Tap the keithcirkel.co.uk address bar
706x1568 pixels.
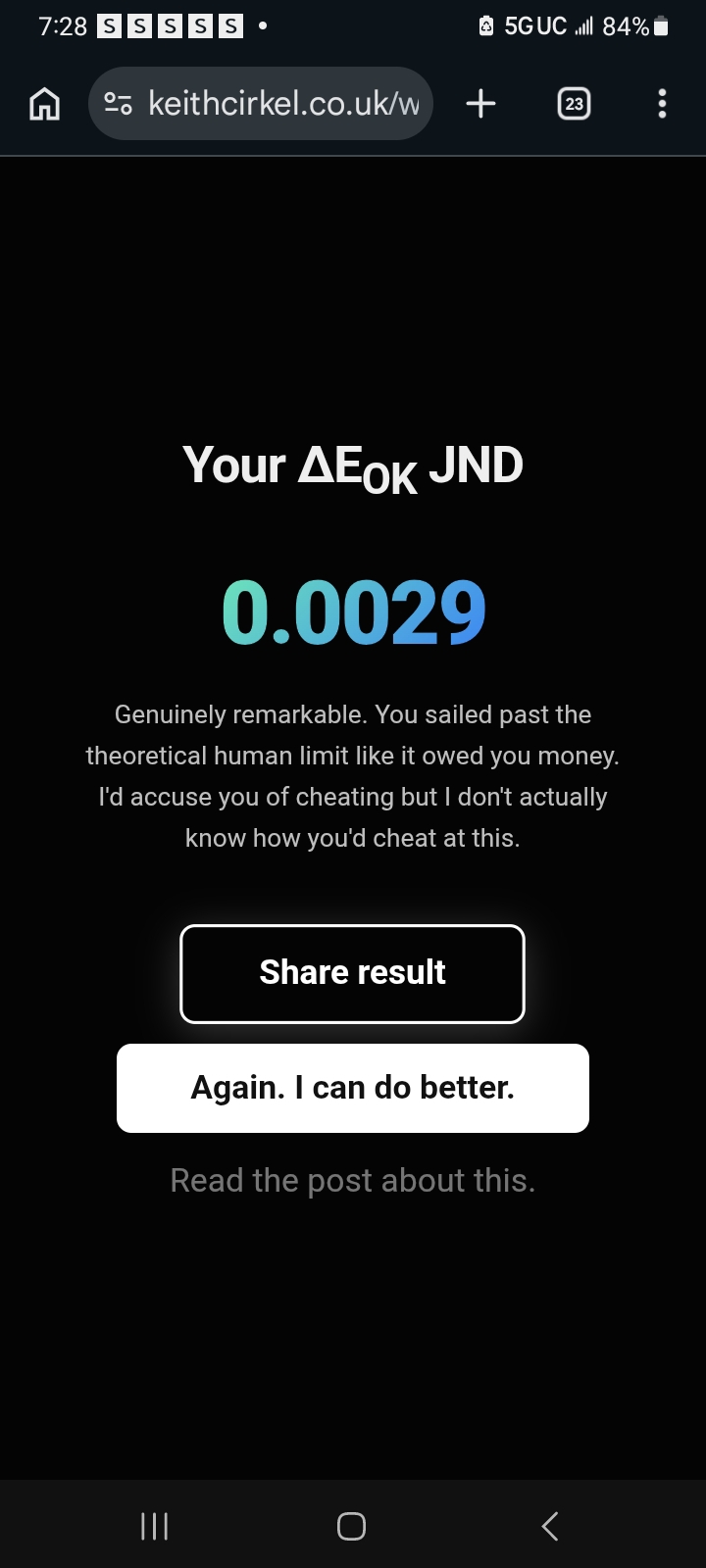pyautogui.click(x=282, y=104)
